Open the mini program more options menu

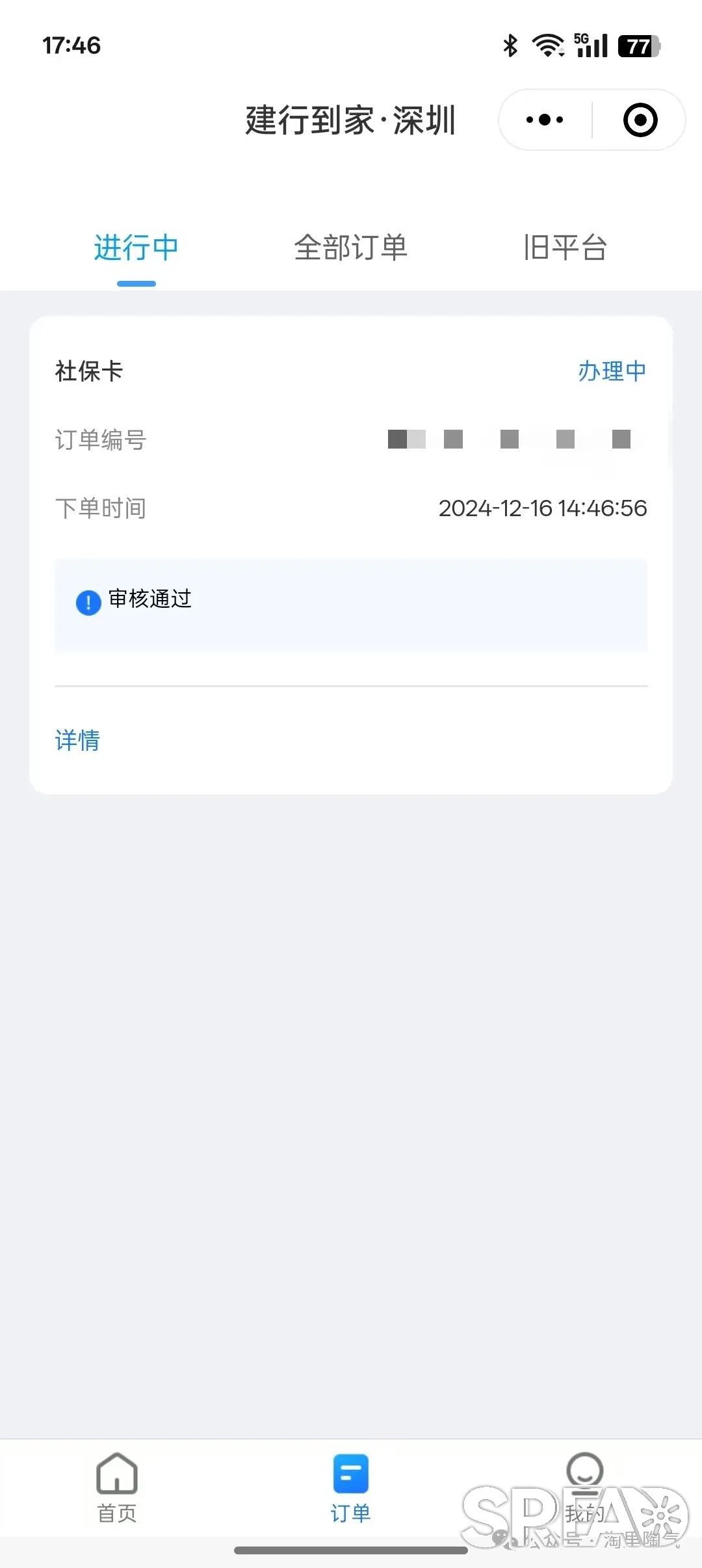tap(545, 120)
